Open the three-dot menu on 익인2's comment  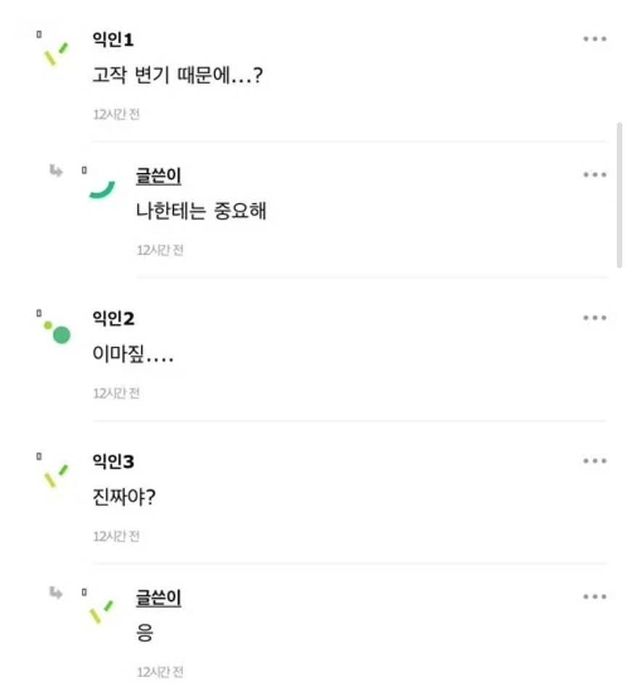tap(595, 318)
